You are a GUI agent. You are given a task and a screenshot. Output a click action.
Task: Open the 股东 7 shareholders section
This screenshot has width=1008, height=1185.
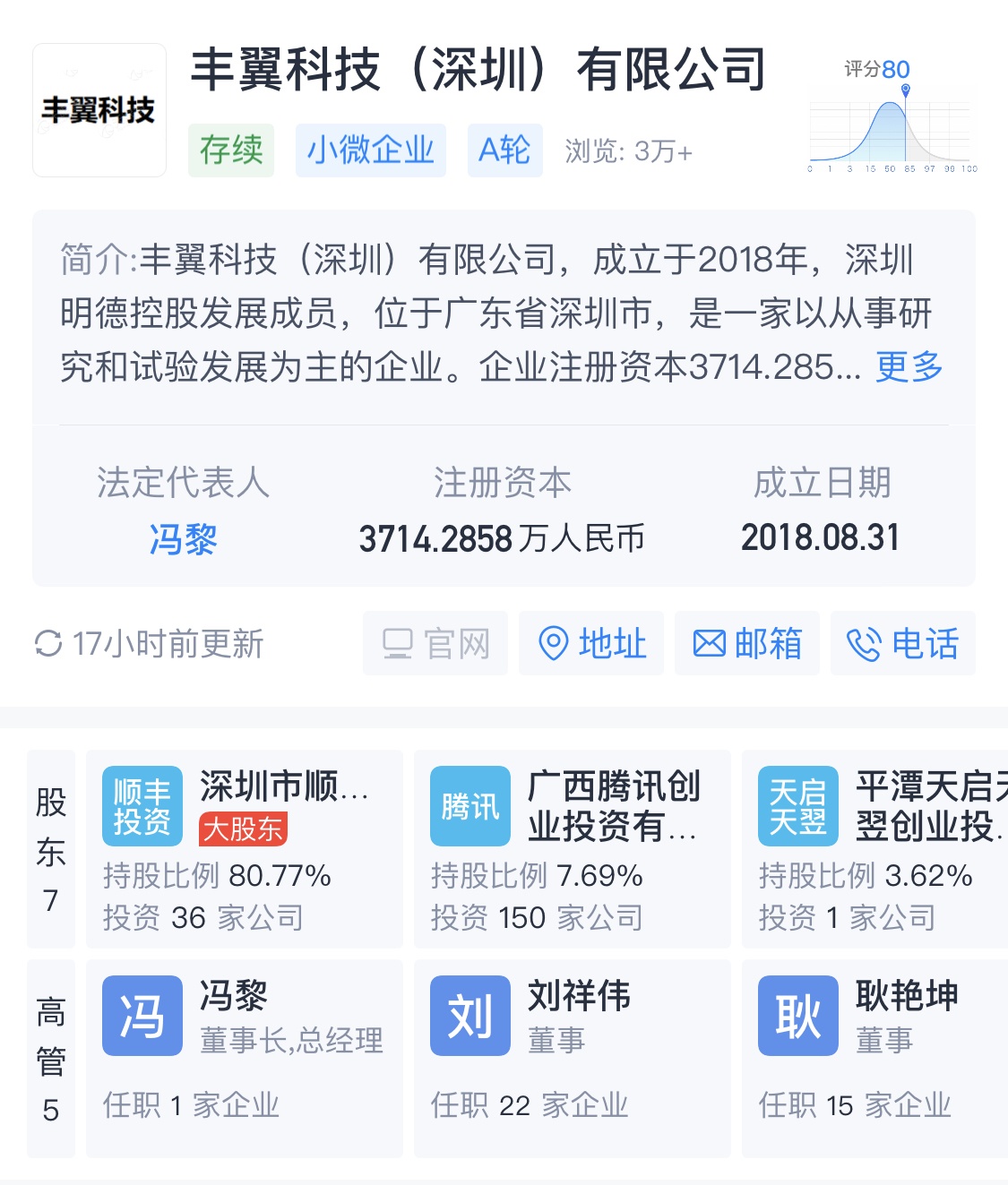(51, 848)
